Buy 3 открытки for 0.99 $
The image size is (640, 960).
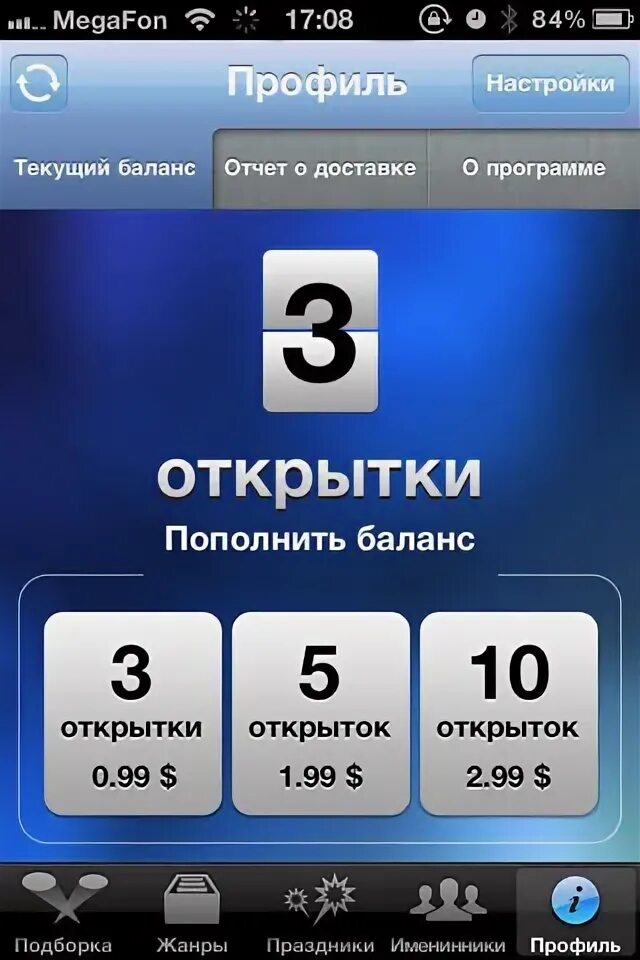coord(132,713)
